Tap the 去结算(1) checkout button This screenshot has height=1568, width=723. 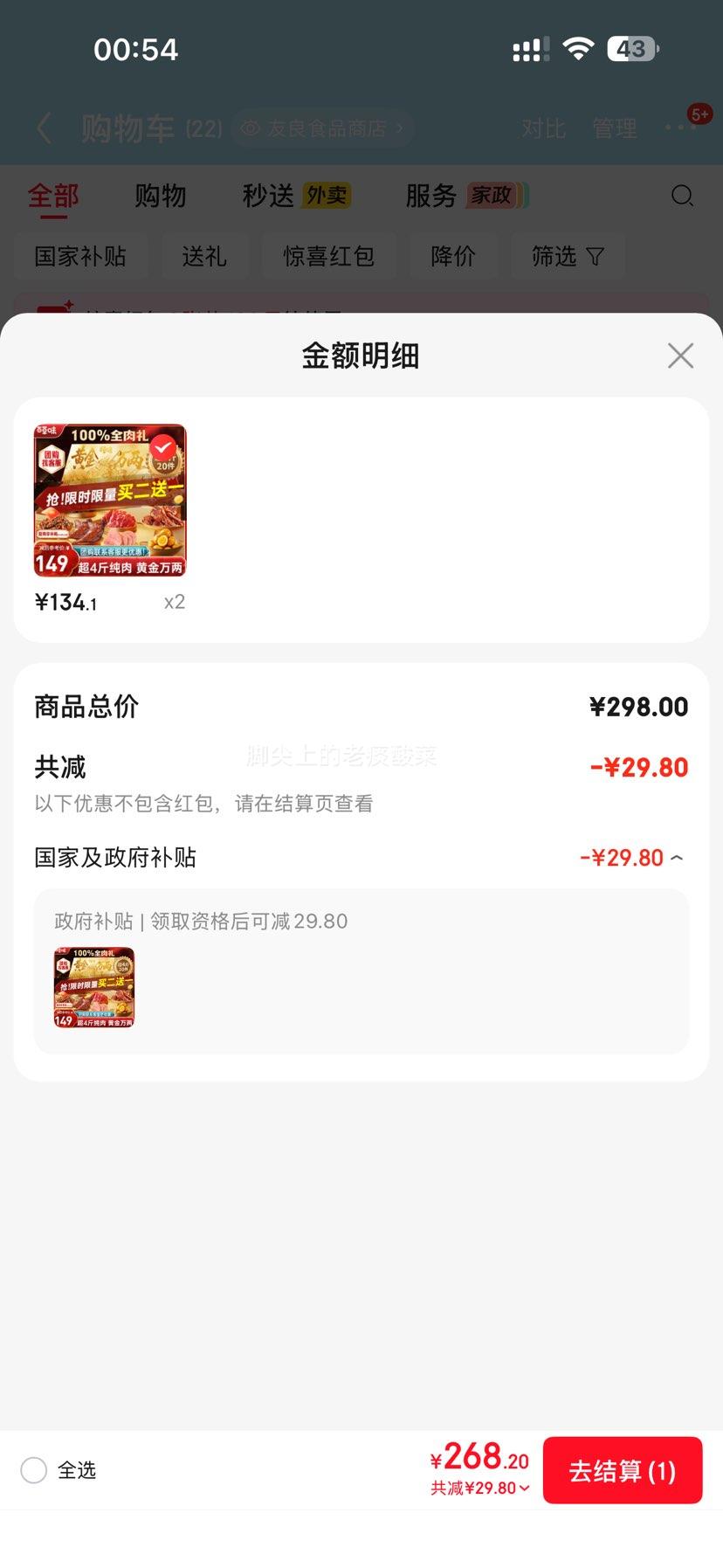pyautogui.click(x=622, y=1469)
